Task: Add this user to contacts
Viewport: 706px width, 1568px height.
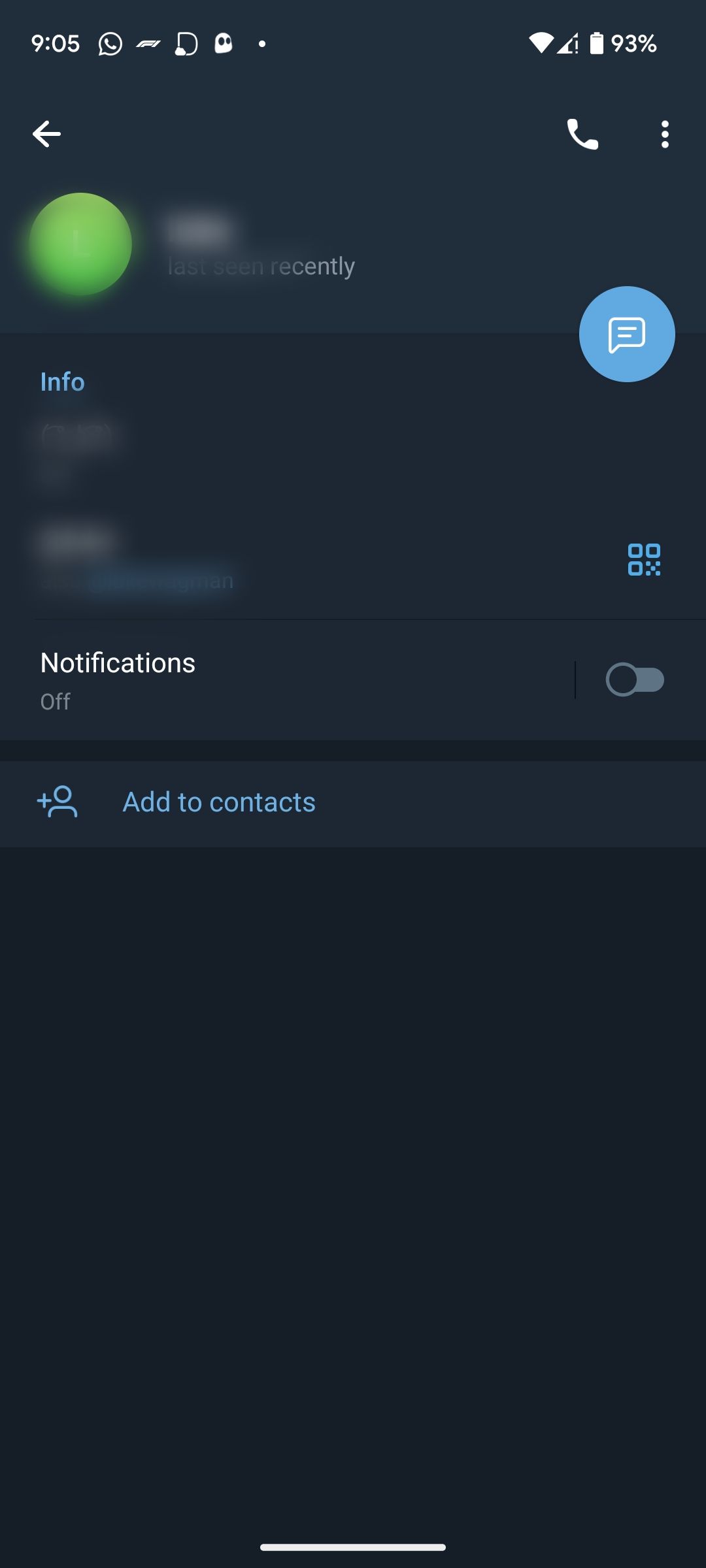Action: [x=218, y=802]
